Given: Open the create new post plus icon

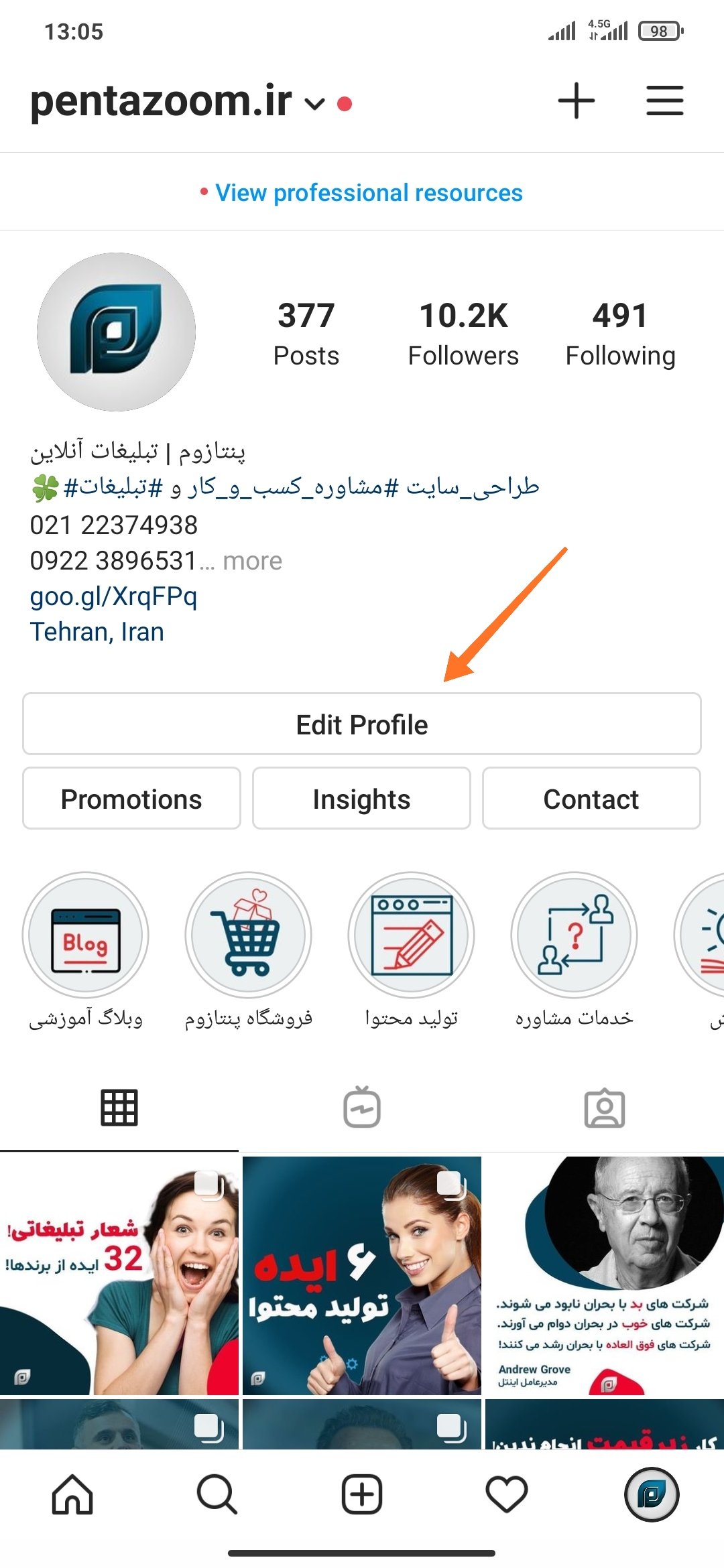Looking at the screenshot, I should coord(576,101).
